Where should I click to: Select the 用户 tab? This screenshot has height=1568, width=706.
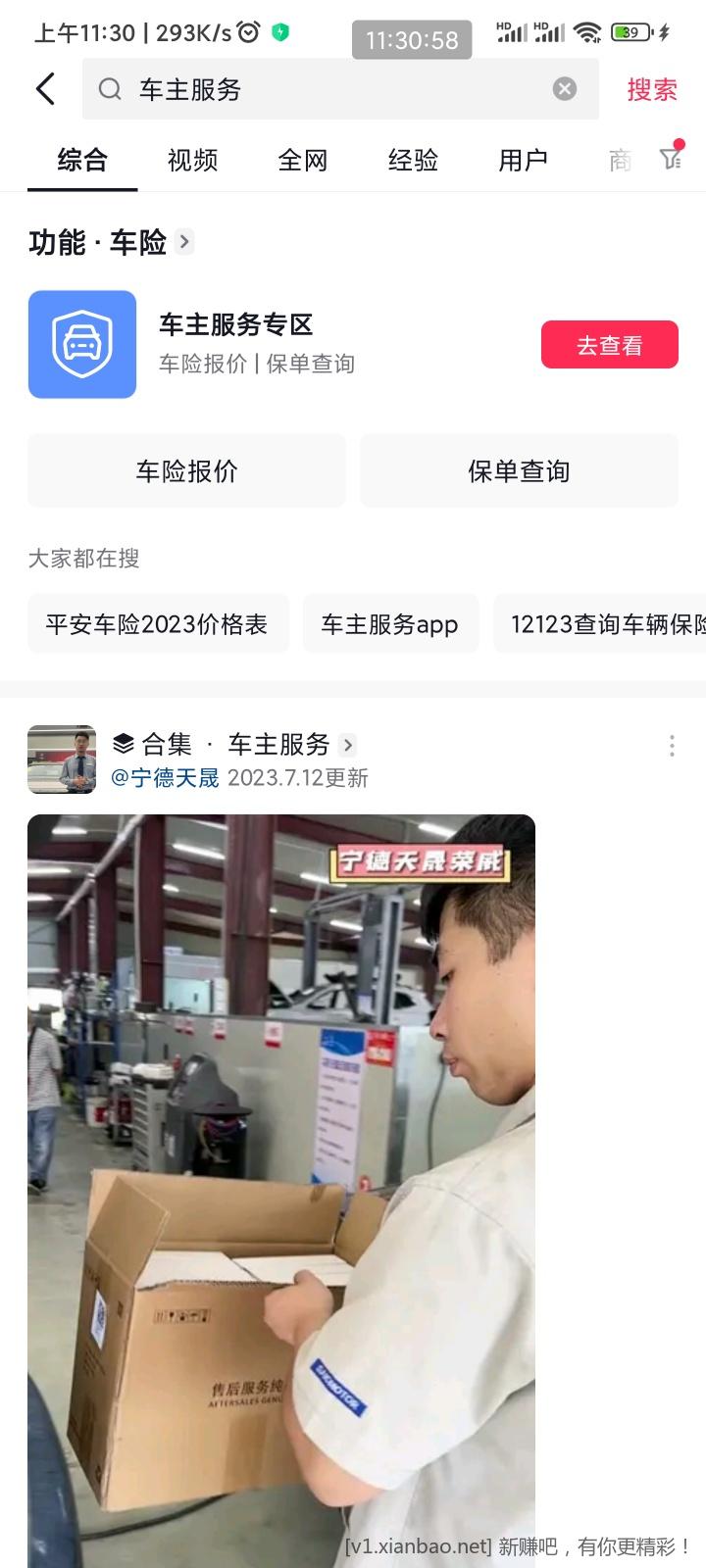pyautogui.click(x=523, y=160)
